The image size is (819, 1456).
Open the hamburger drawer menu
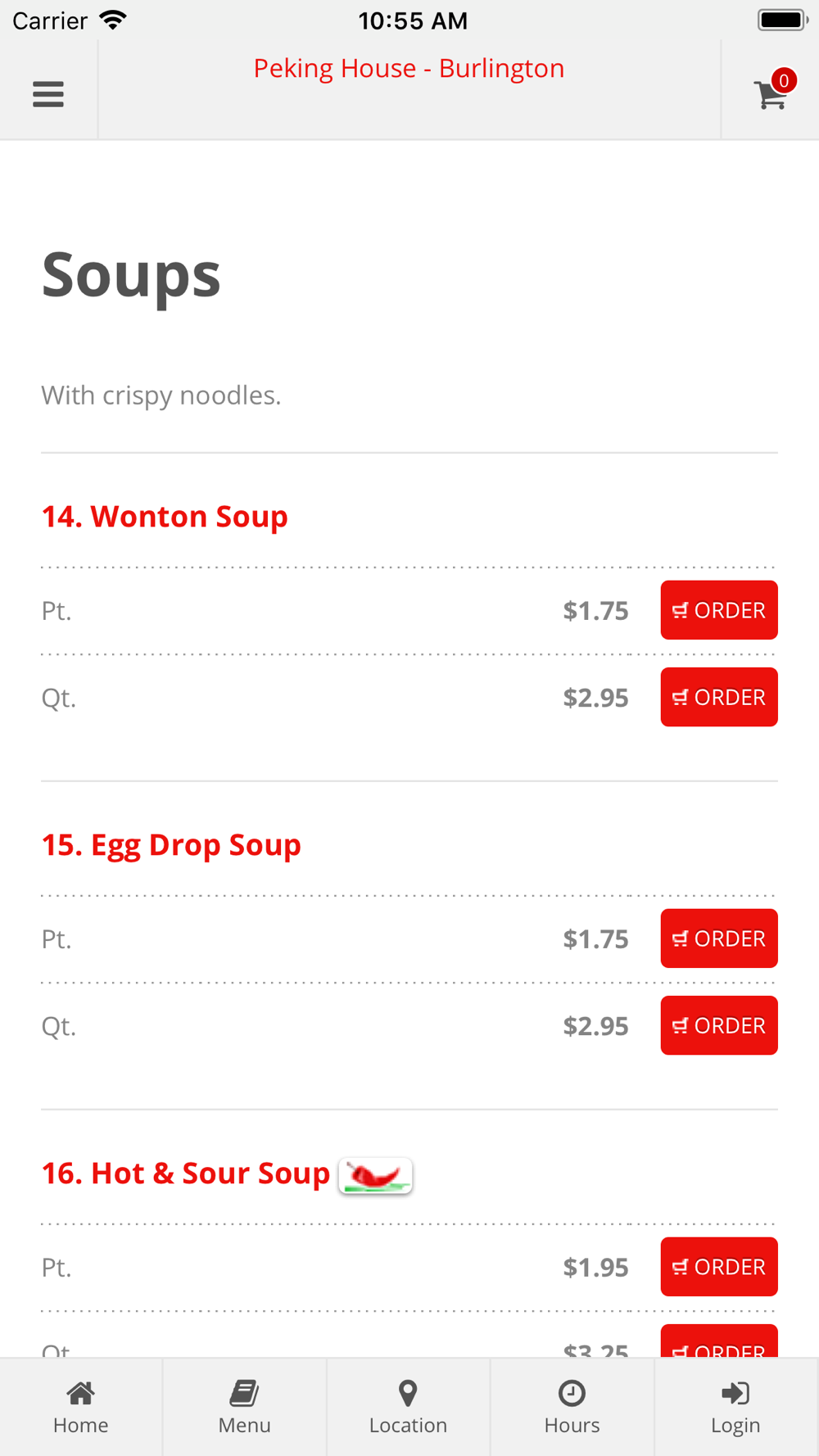[48, 94]
